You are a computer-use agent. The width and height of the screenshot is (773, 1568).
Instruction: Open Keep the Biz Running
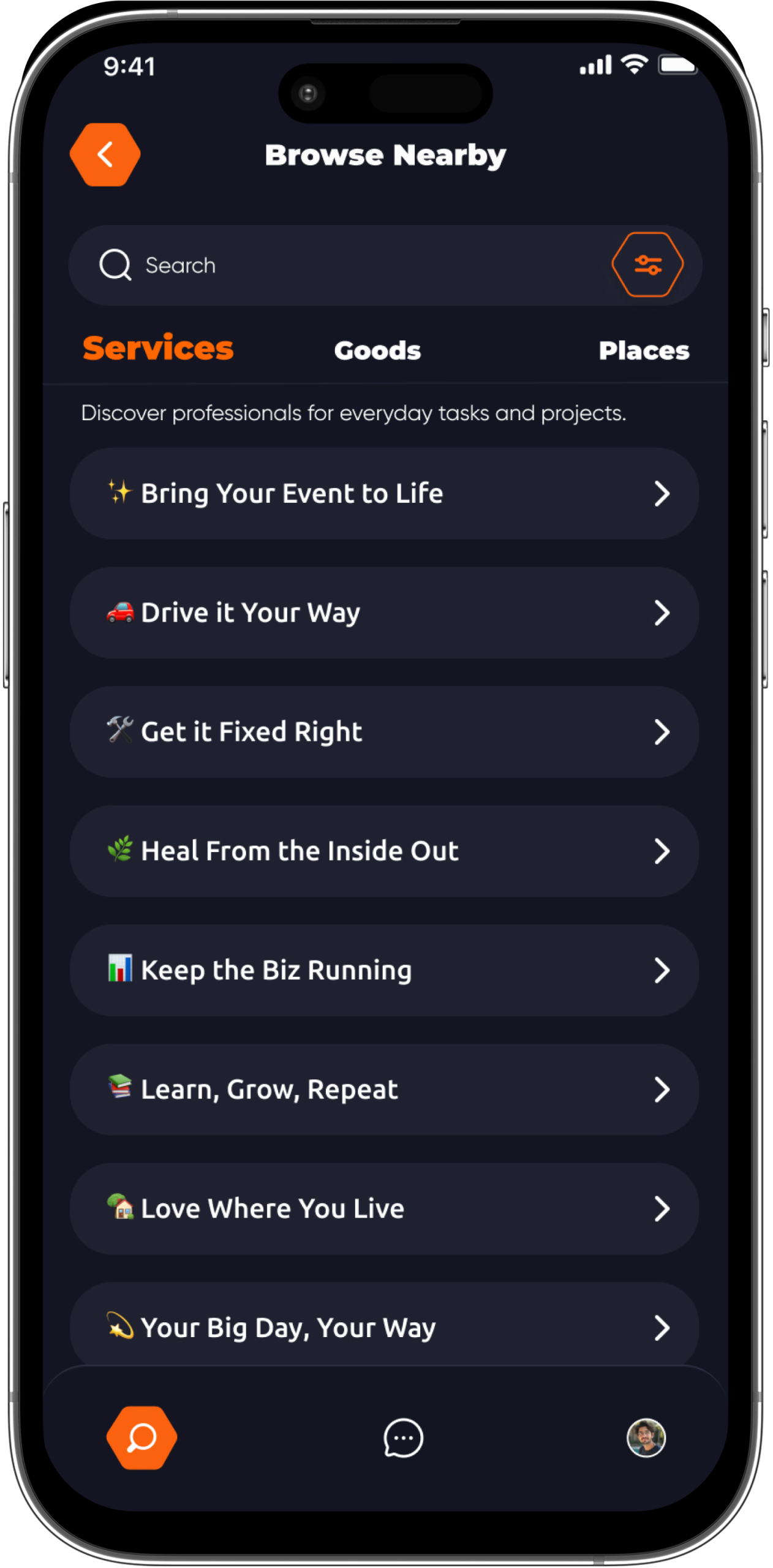[x=384, y=970]
